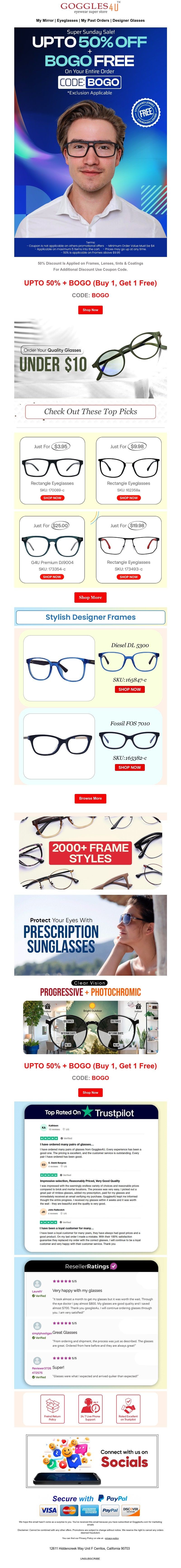181x1568 pixels.
Task: Open the Progressive + Photochromic banner
Action: (x=90, y=1020)
